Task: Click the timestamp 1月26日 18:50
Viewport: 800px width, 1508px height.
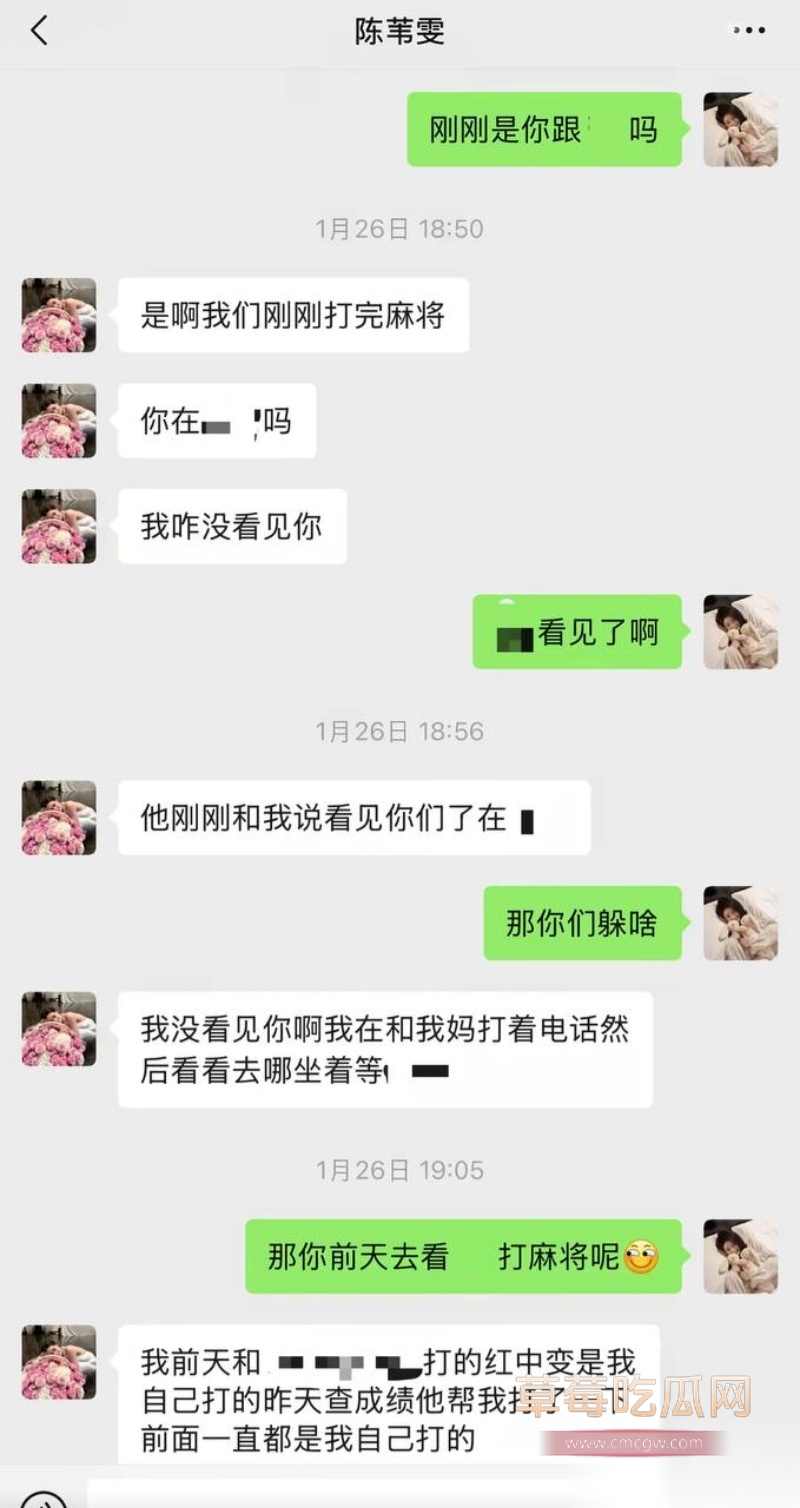Action: [x=399, y=227]
